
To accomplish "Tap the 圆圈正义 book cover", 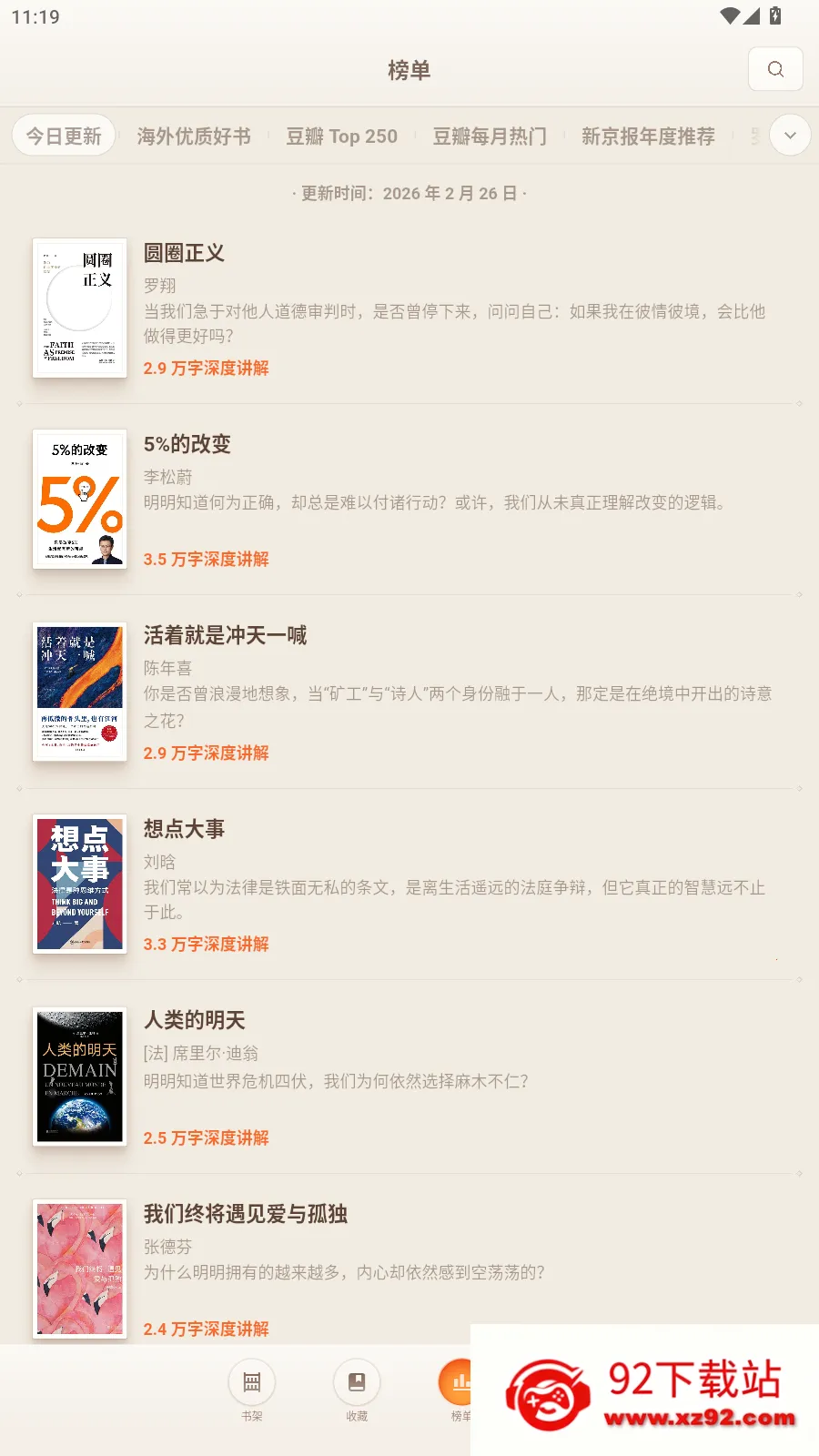I will tap(79, 308).
